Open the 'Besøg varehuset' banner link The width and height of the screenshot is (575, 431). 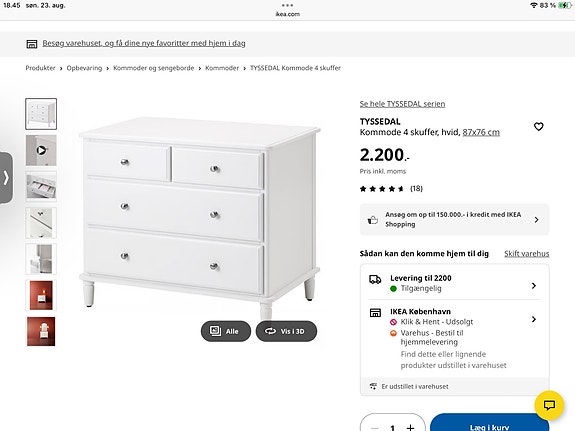[x=144, y=43]
